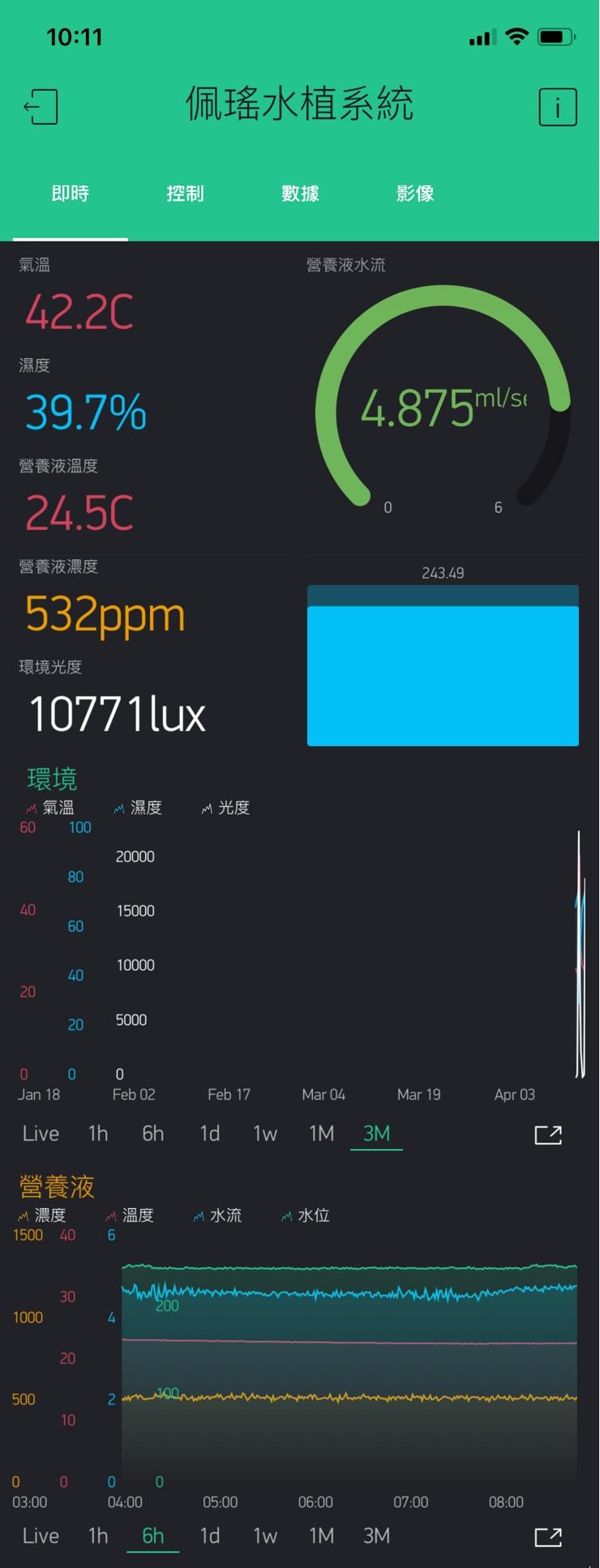Set 環境 chart range to 1d

point(210,1134)
